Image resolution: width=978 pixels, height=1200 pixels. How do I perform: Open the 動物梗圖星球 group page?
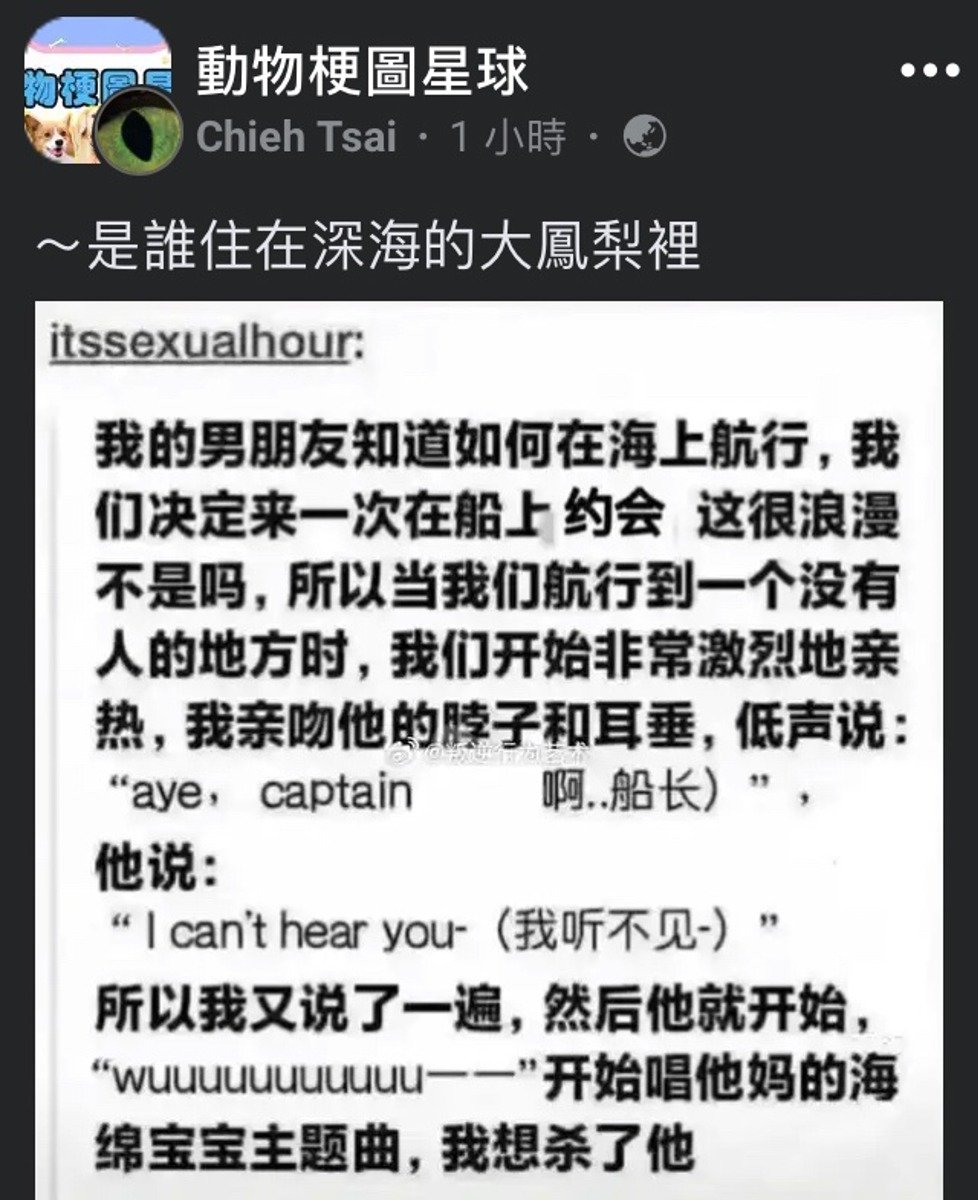coord(362,73)
